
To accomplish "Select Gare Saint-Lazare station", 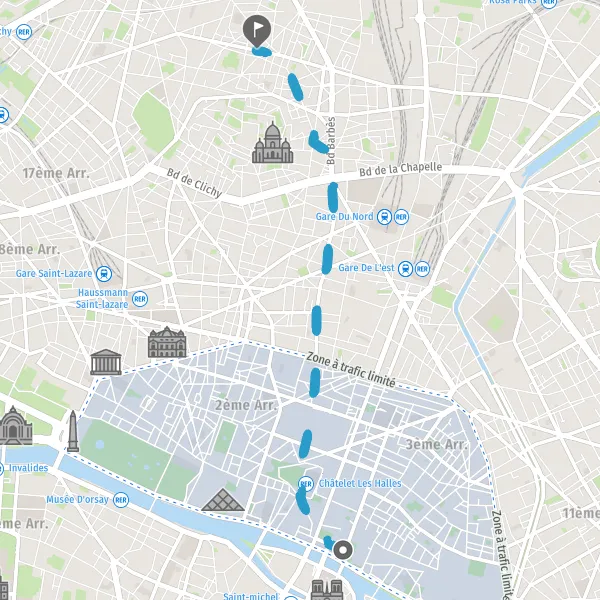I will pos(64,274).
